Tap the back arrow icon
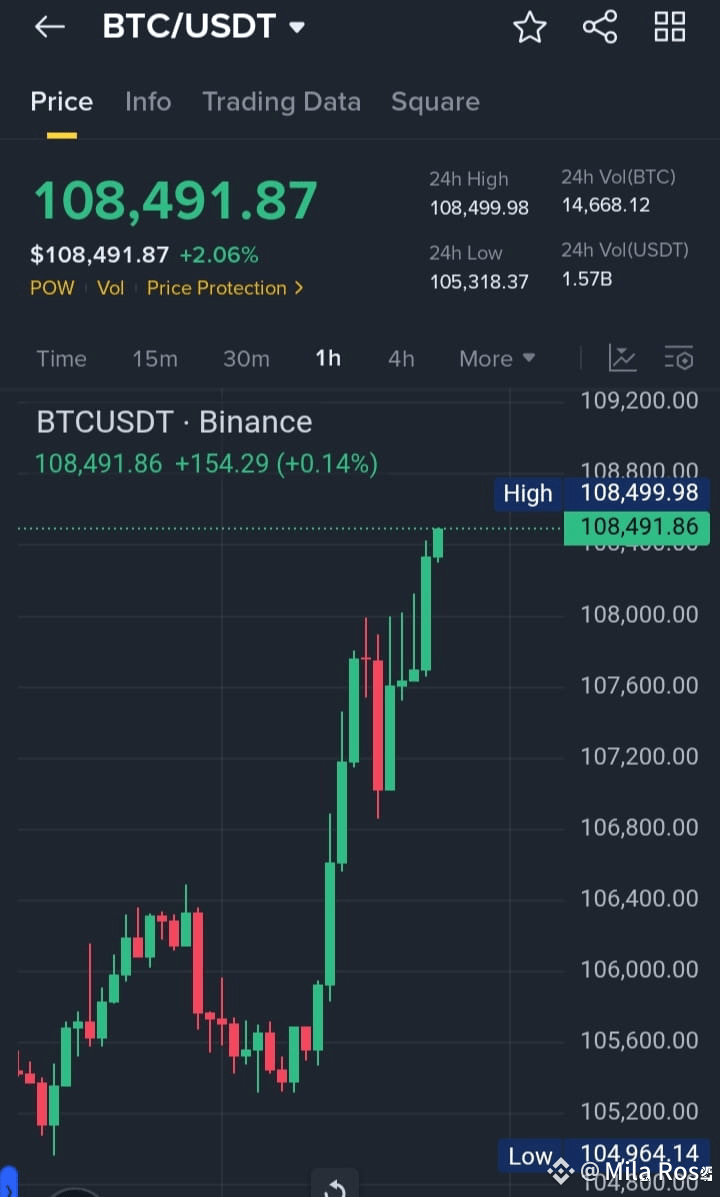Image resolution: width=720 pixels, height=1197 pixels. click(x=48, y=26)
